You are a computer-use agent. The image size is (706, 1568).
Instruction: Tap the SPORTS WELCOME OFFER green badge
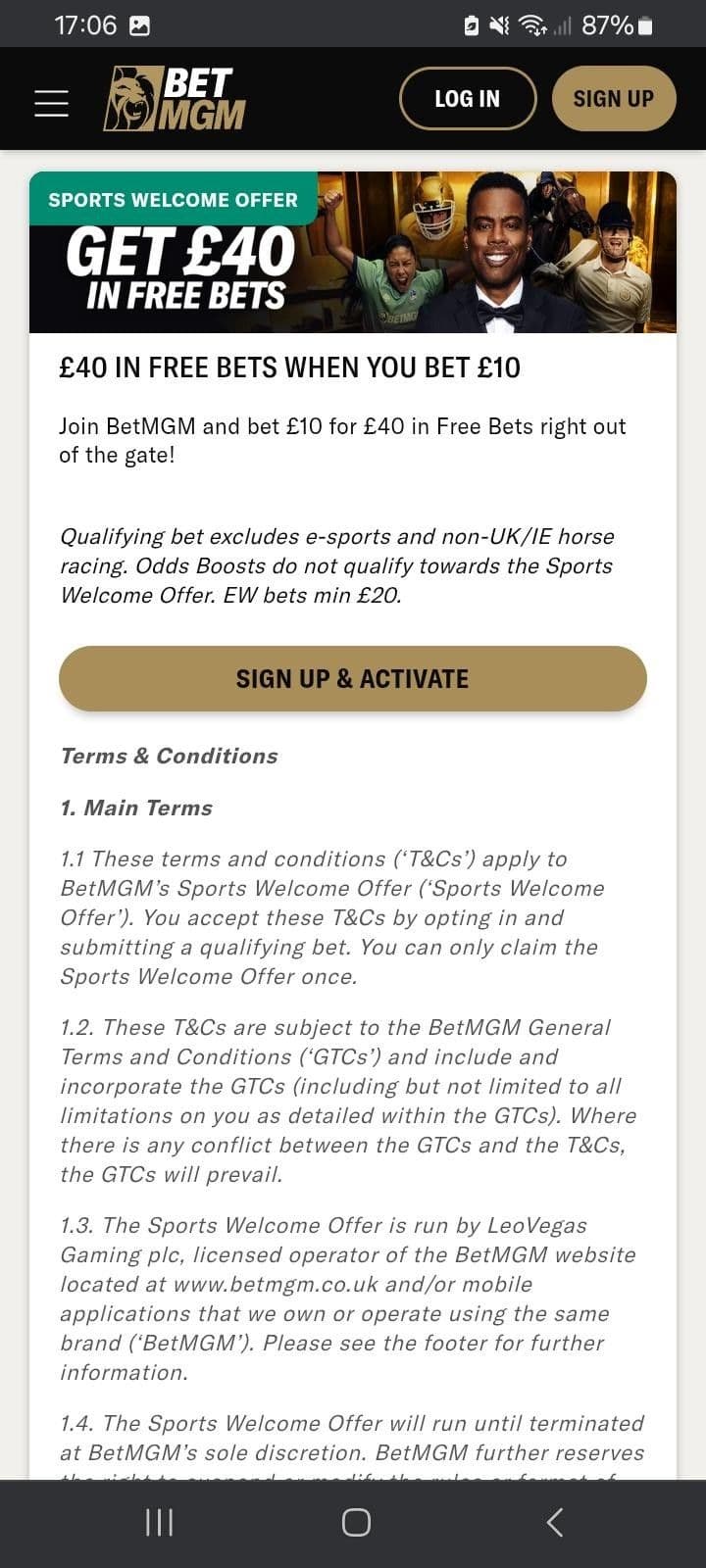pos(173,199)
